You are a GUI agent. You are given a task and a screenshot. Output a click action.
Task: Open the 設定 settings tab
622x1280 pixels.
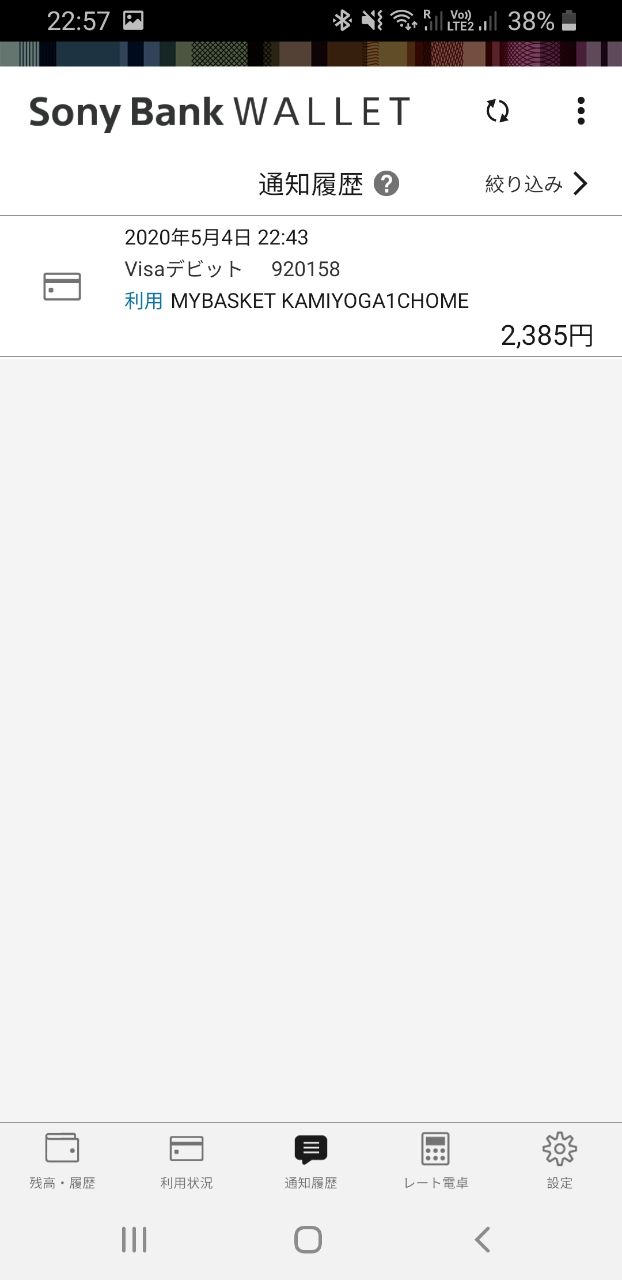(x=559, y=1160)
